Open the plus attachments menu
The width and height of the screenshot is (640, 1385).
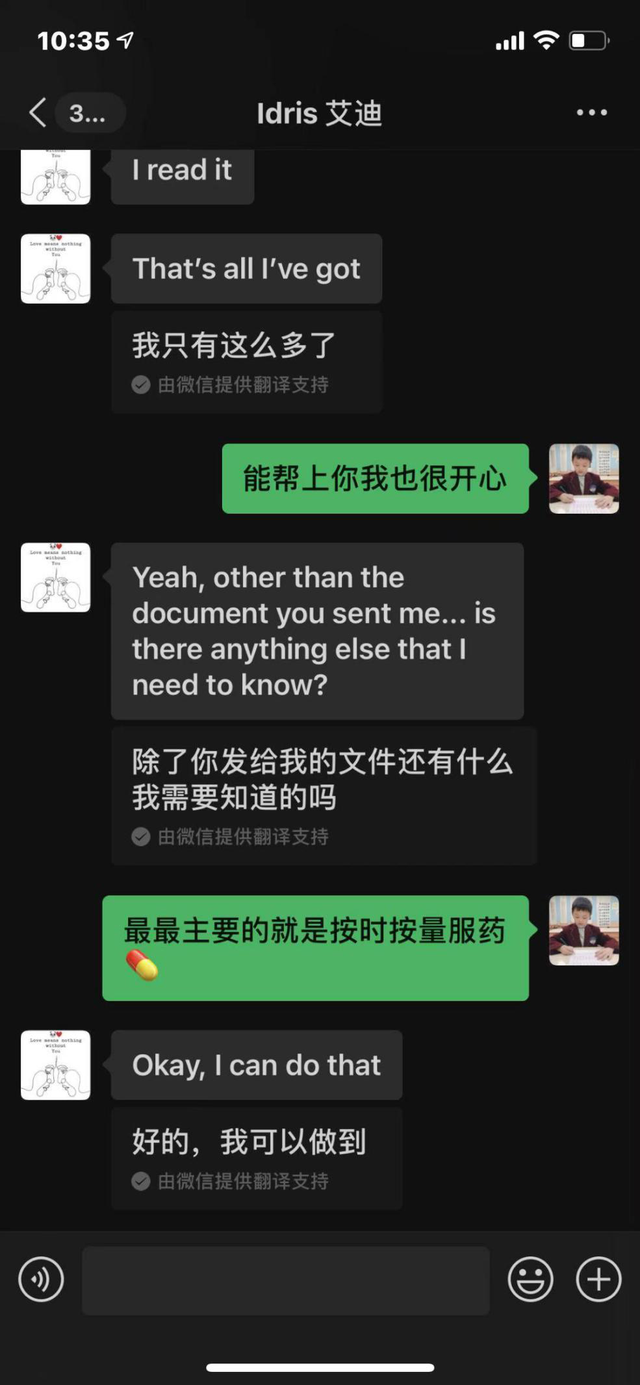(x=598, y=1279)
